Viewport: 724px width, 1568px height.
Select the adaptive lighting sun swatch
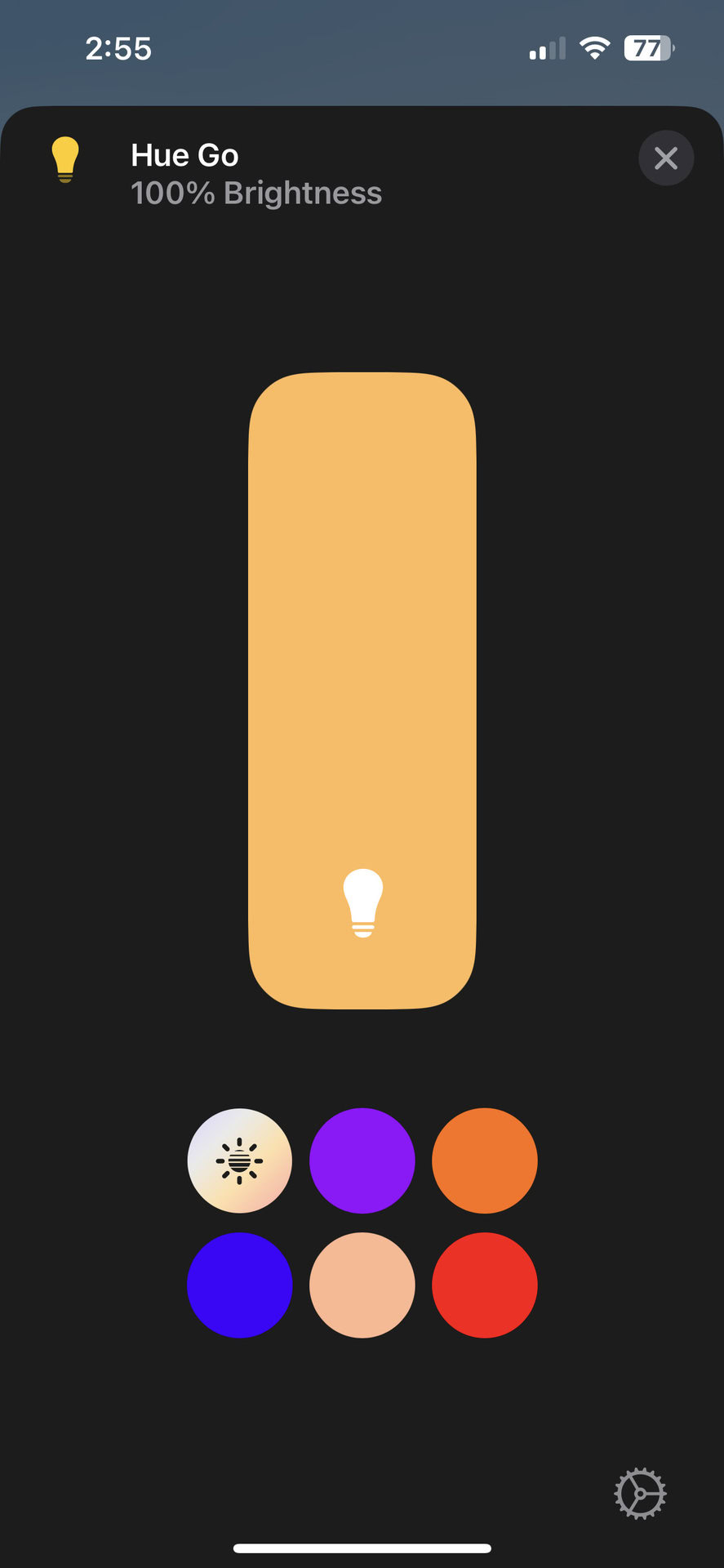click(x=239, y=1160)
